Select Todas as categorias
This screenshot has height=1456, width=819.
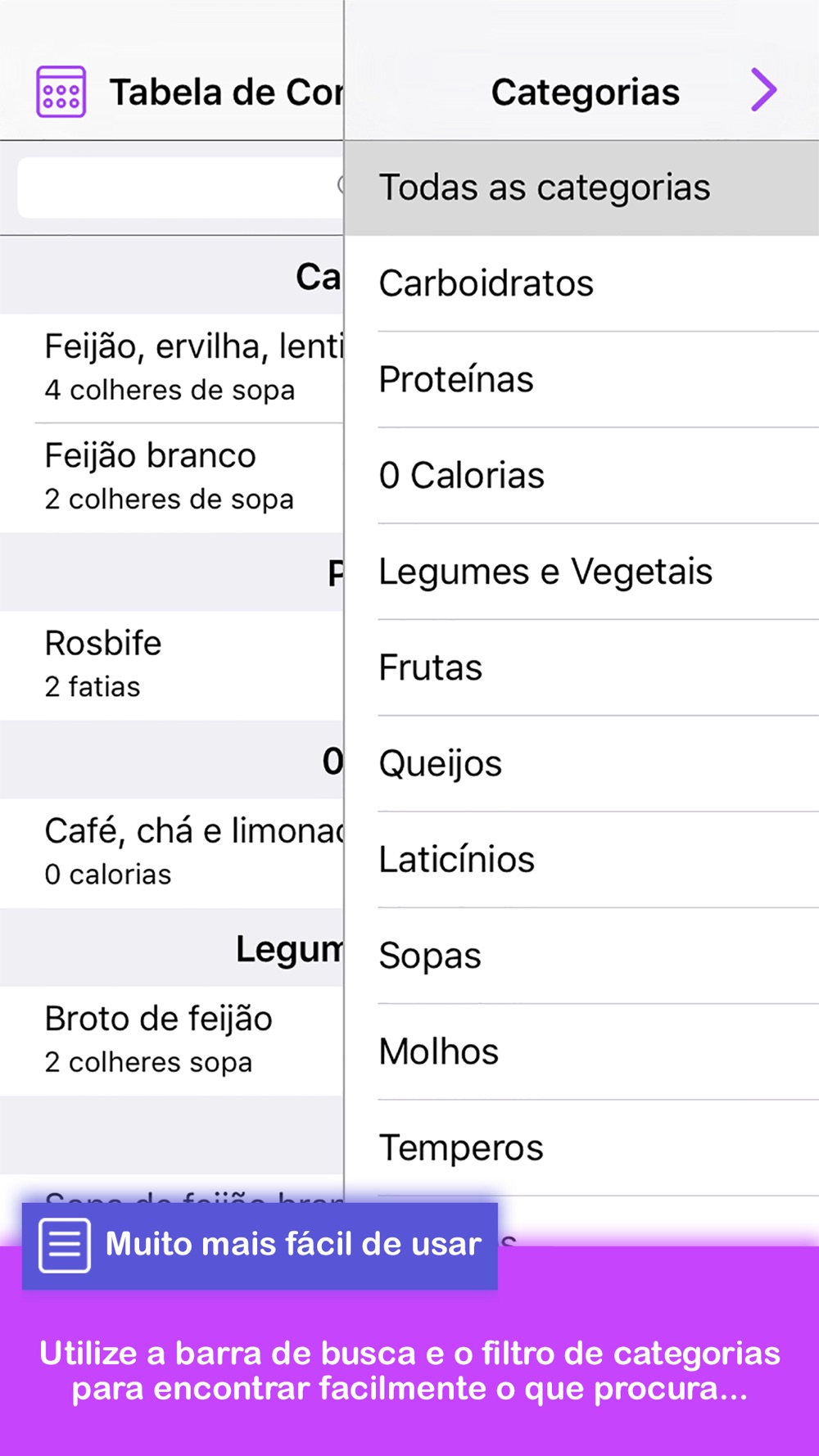[x=581, y=188]
